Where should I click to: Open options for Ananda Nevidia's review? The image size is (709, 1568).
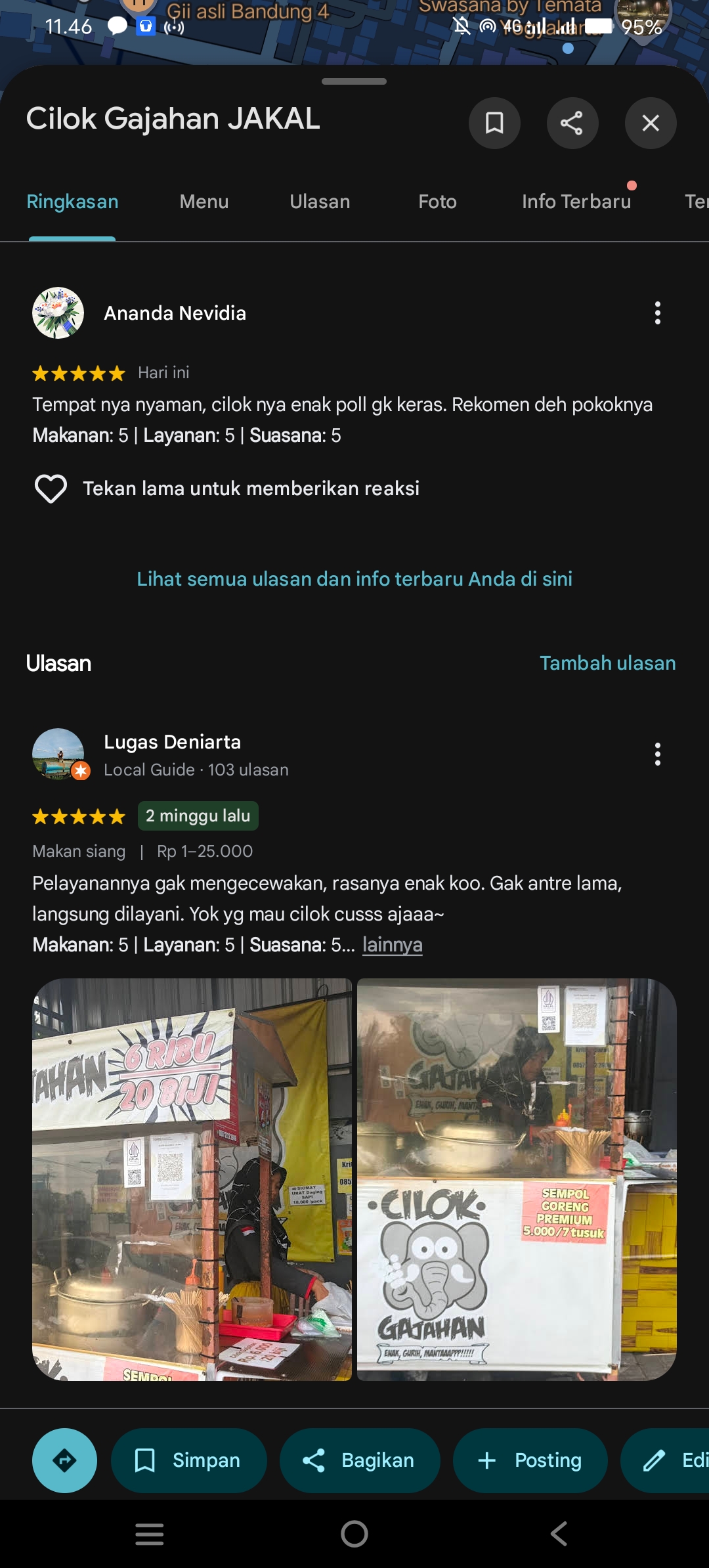point(657,313)
